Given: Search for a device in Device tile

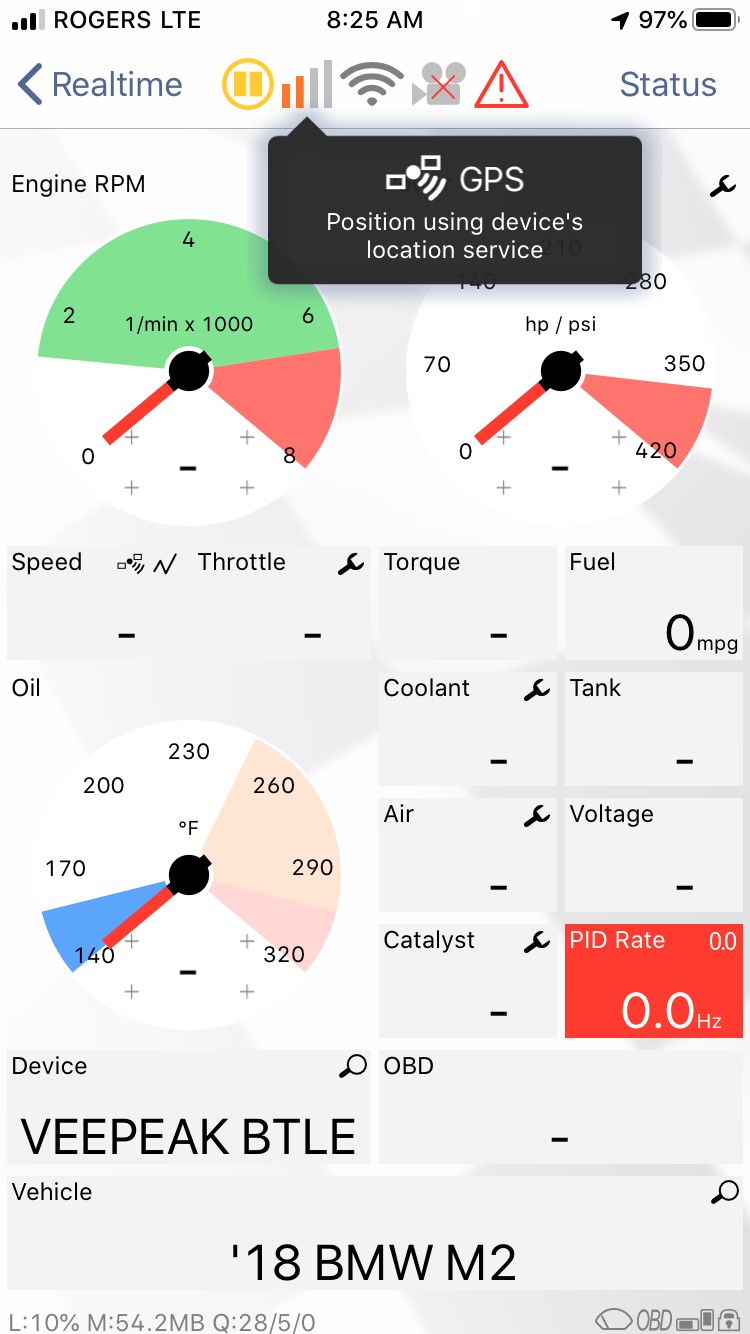Looking at the screenshot, I should pyautogui.click(x=353, y=1067).
